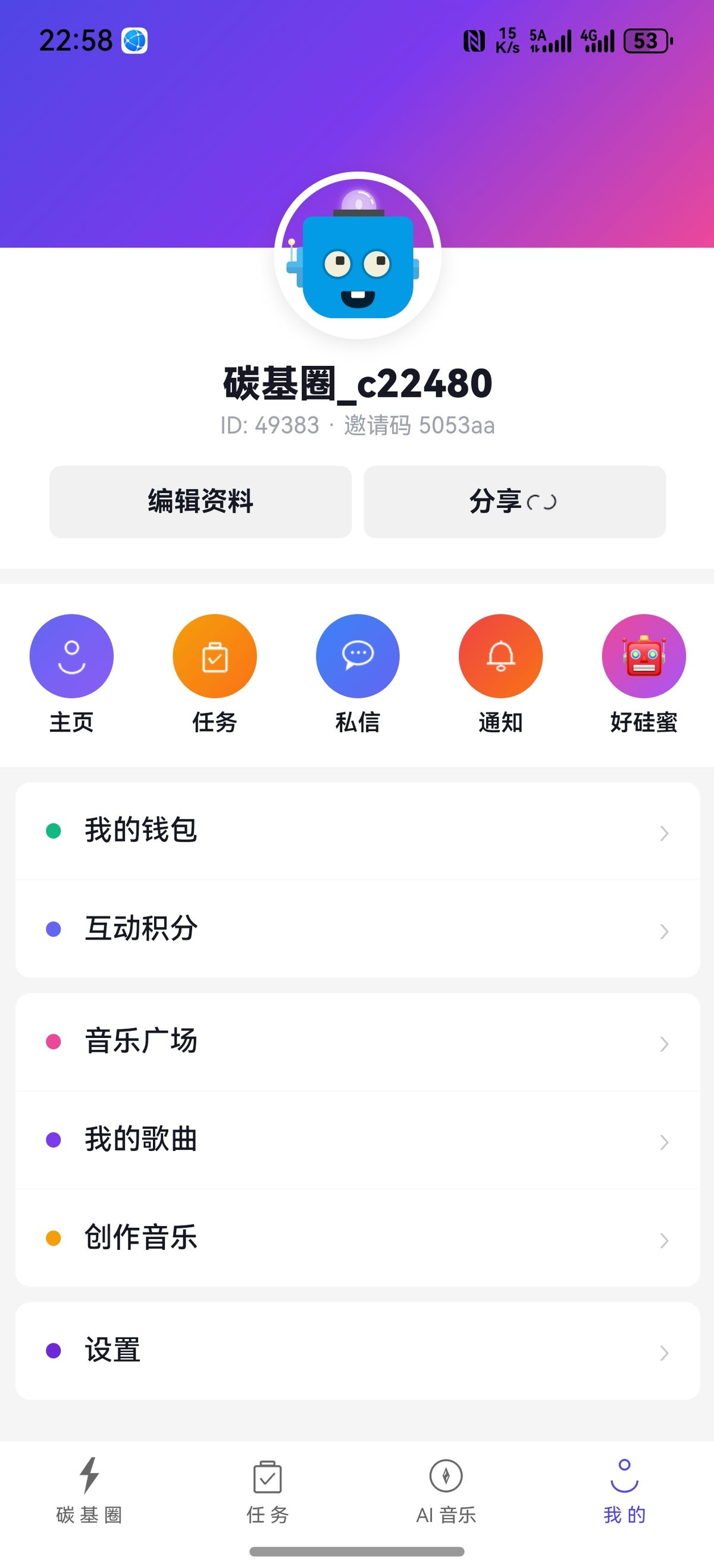Open the orange 任务 shortcut icon

(x=214, y=656)
